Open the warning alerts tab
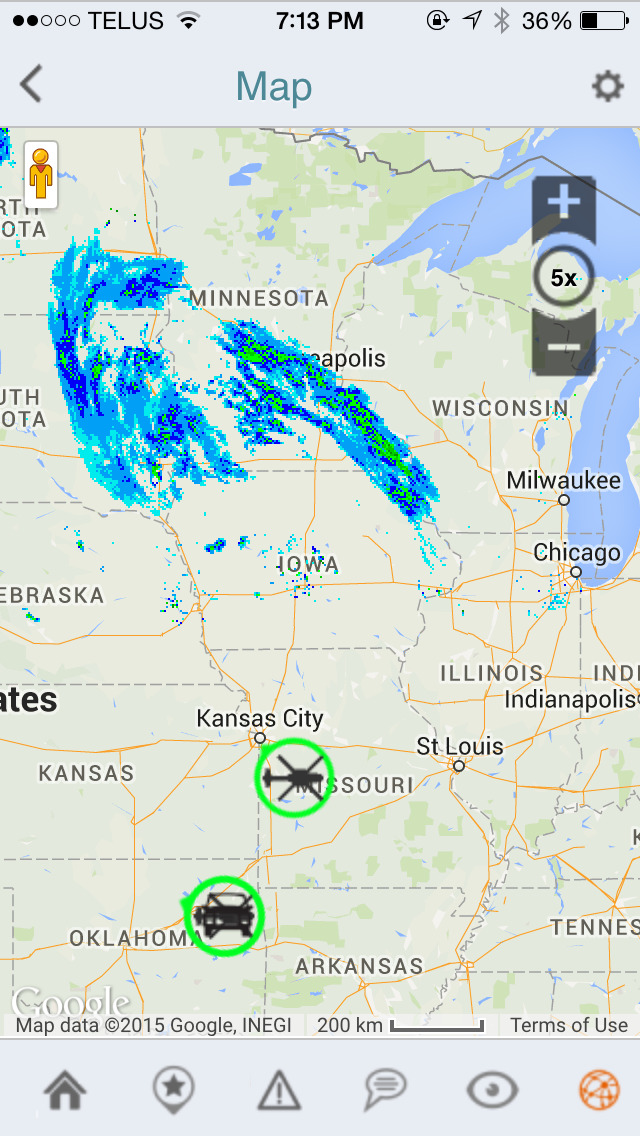The width and height of the screenshot is (640, 1136). point(279,1090)
